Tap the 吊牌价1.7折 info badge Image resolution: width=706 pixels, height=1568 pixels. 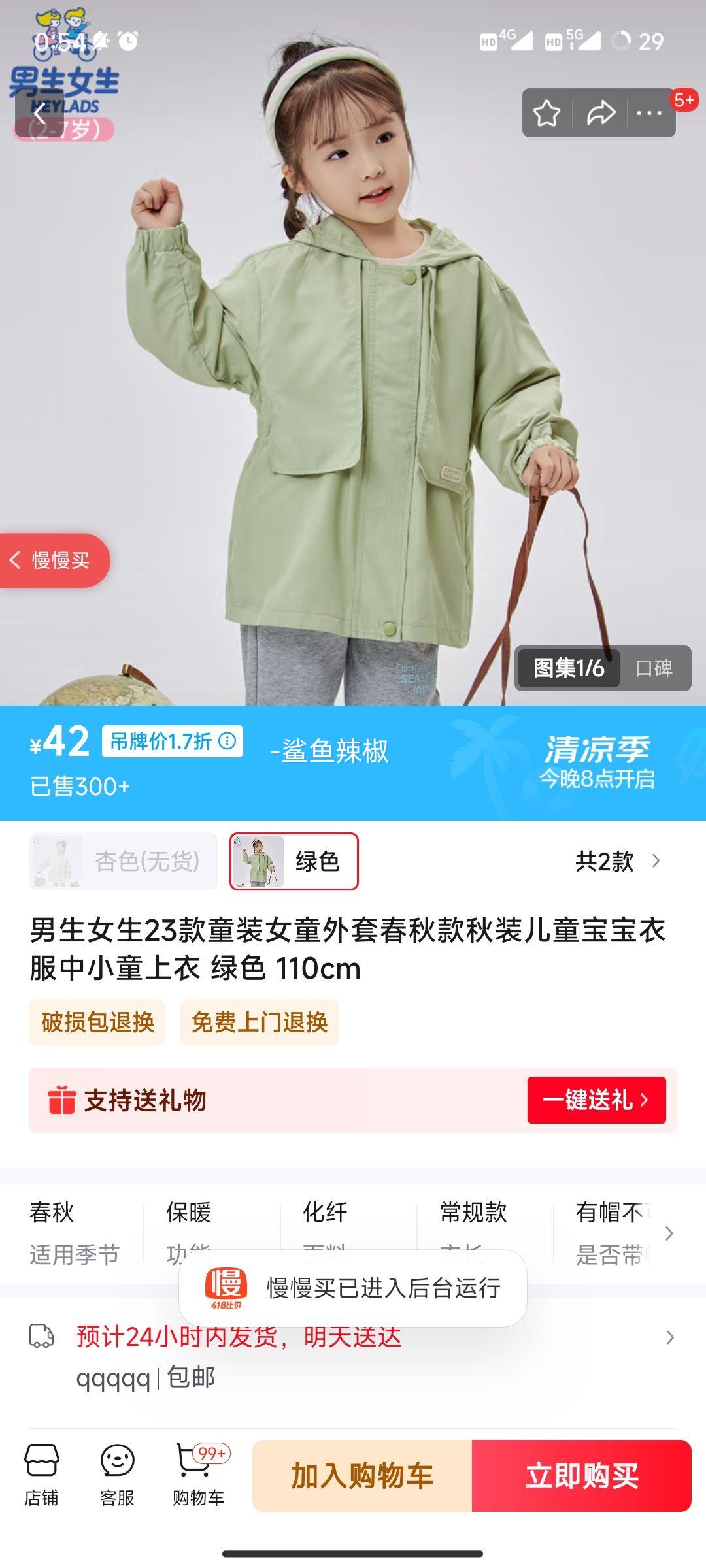pyautogui.click(x=173, y=742)
